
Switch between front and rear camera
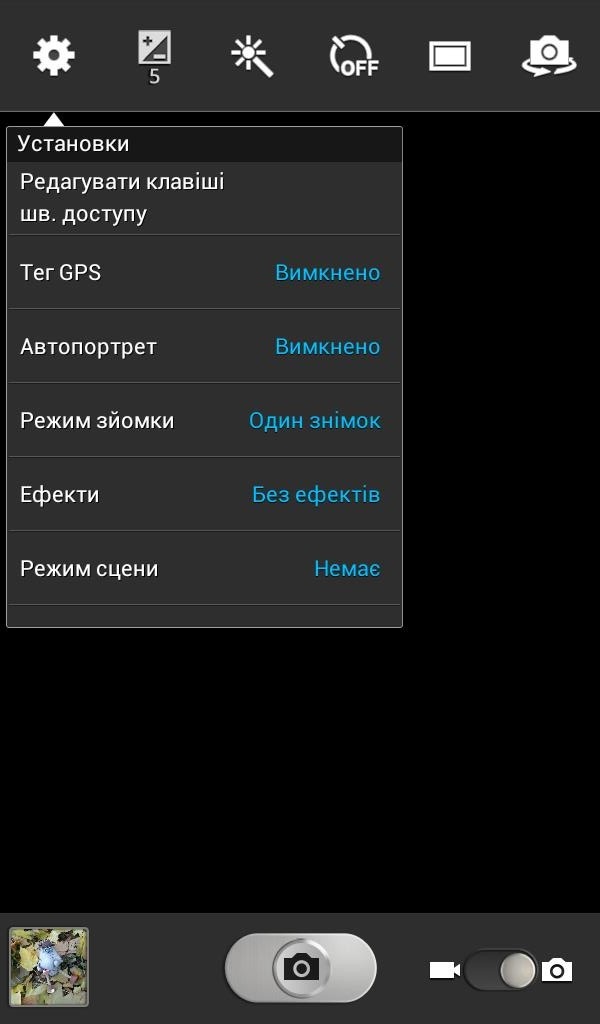(549, 56)
